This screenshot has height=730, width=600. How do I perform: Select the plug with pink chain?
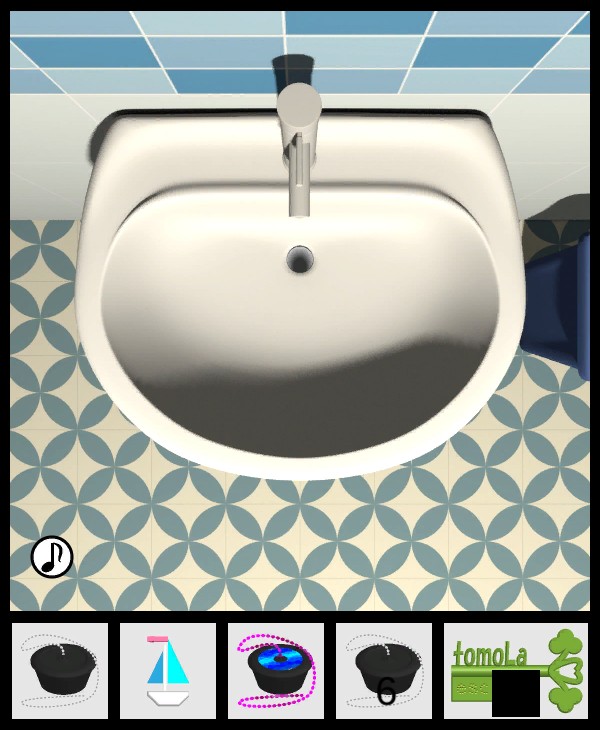coord(276,671)
